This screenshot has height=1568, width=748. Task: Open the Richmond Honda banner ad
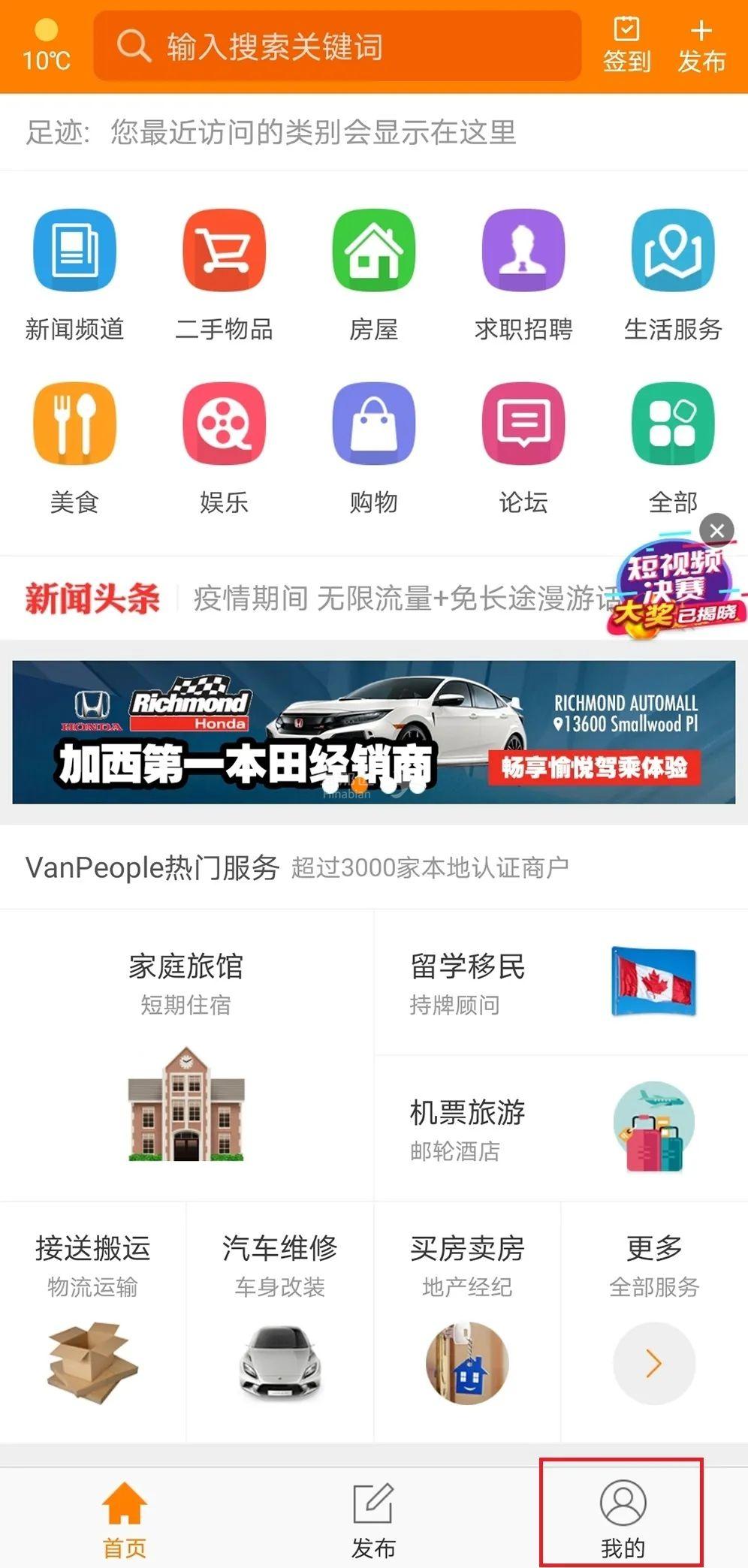pos(373,731)
